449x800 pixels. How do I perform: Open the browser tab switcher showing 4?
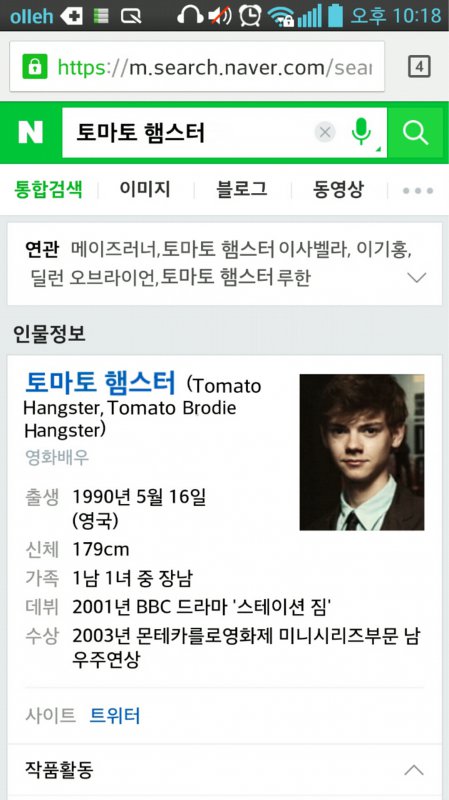[x=419, y=67]
